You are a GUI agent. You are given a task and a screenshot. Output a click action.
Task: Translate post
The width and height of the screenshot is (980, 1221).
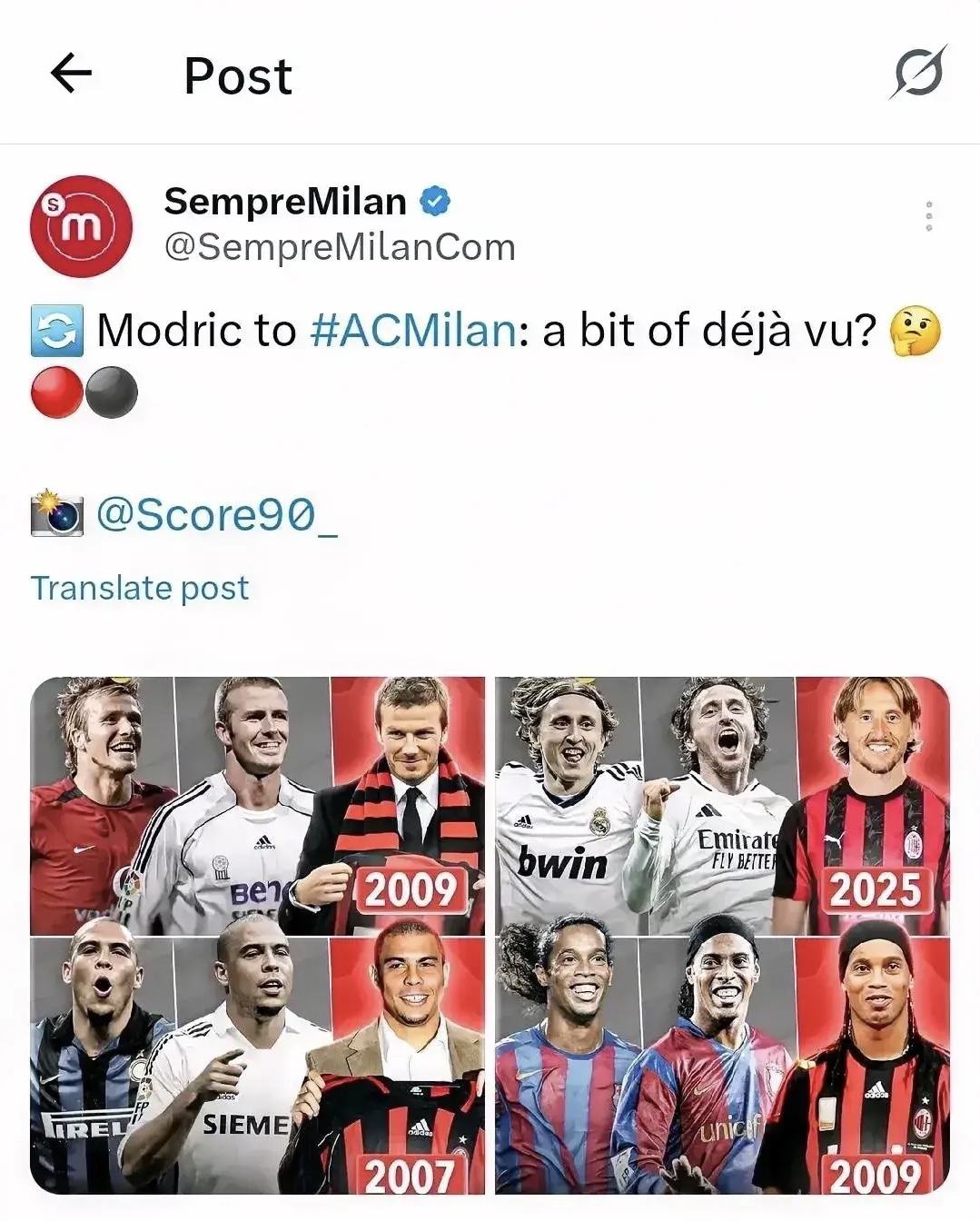[140, 588]
